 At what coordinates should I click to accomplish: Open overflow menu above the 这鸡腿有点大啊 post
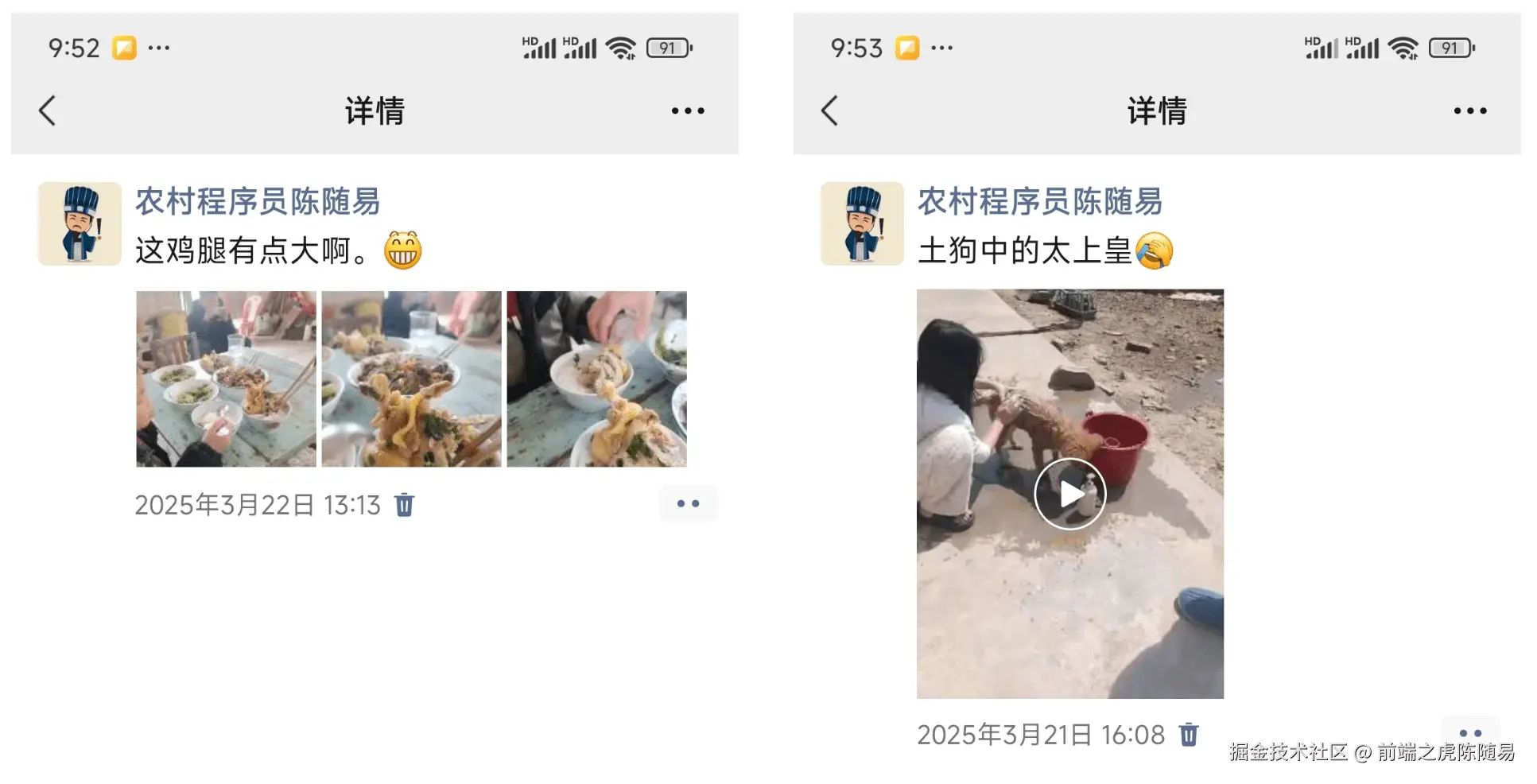[x=688, y=111]
